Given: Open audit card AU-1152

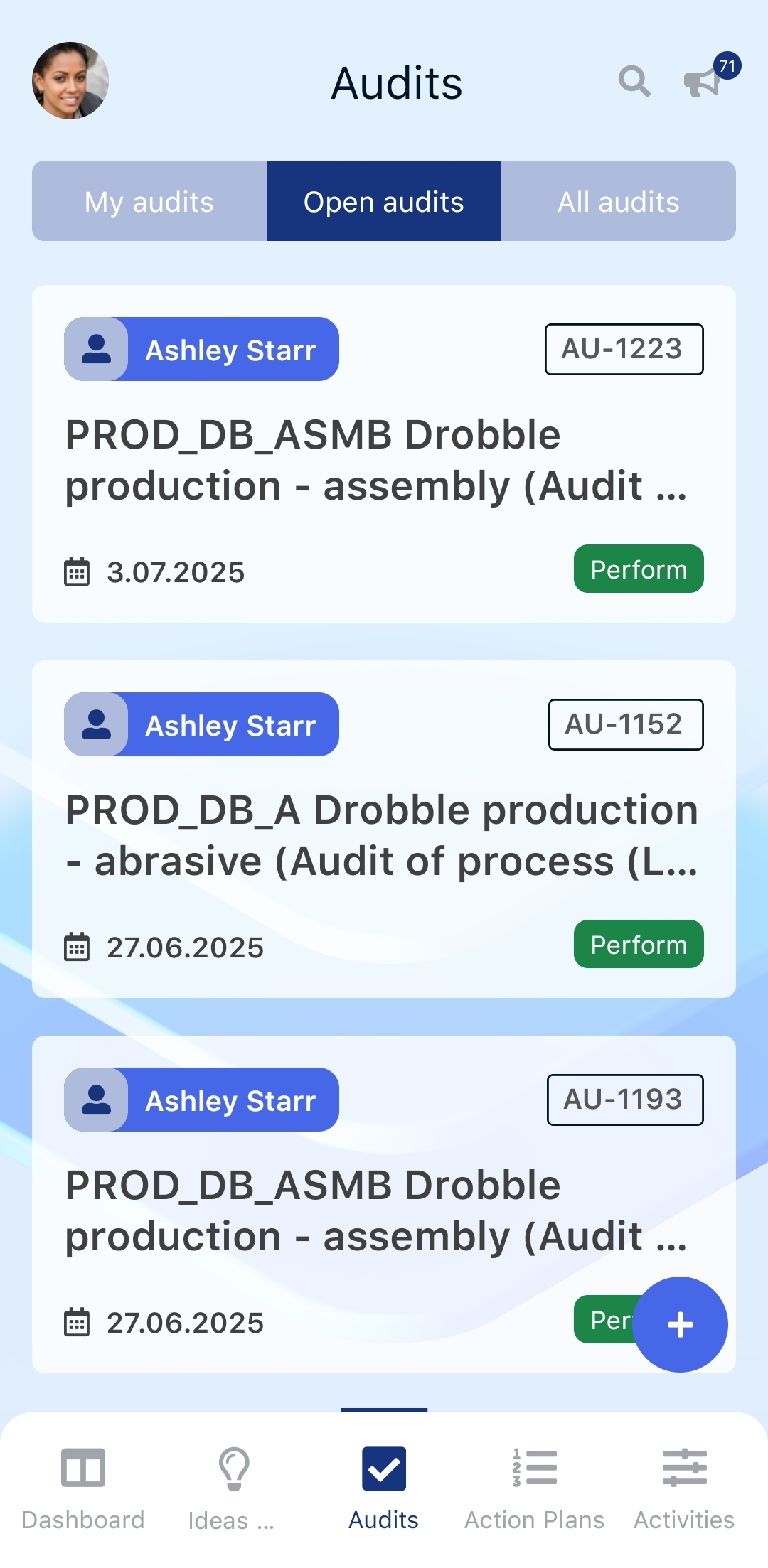Looking at the screenshot, I should pos(381,834).
